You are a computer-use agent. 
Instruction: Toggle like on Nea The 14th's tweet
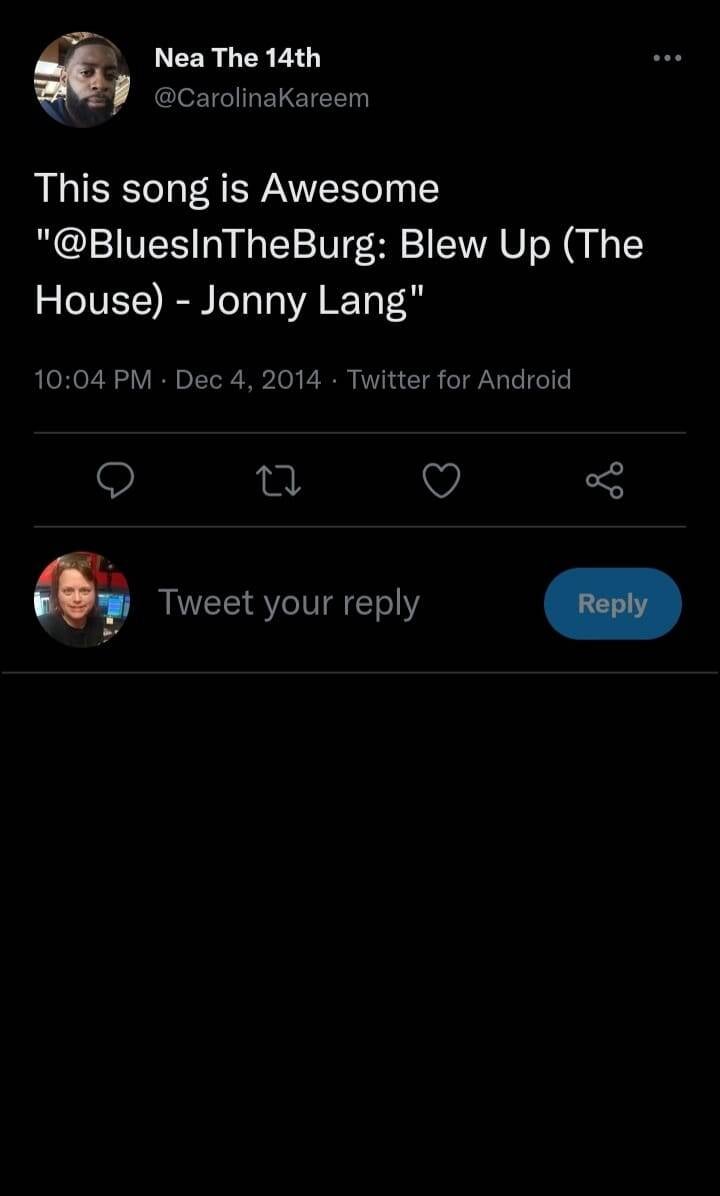pyautogui.click(x=441, y=480)
